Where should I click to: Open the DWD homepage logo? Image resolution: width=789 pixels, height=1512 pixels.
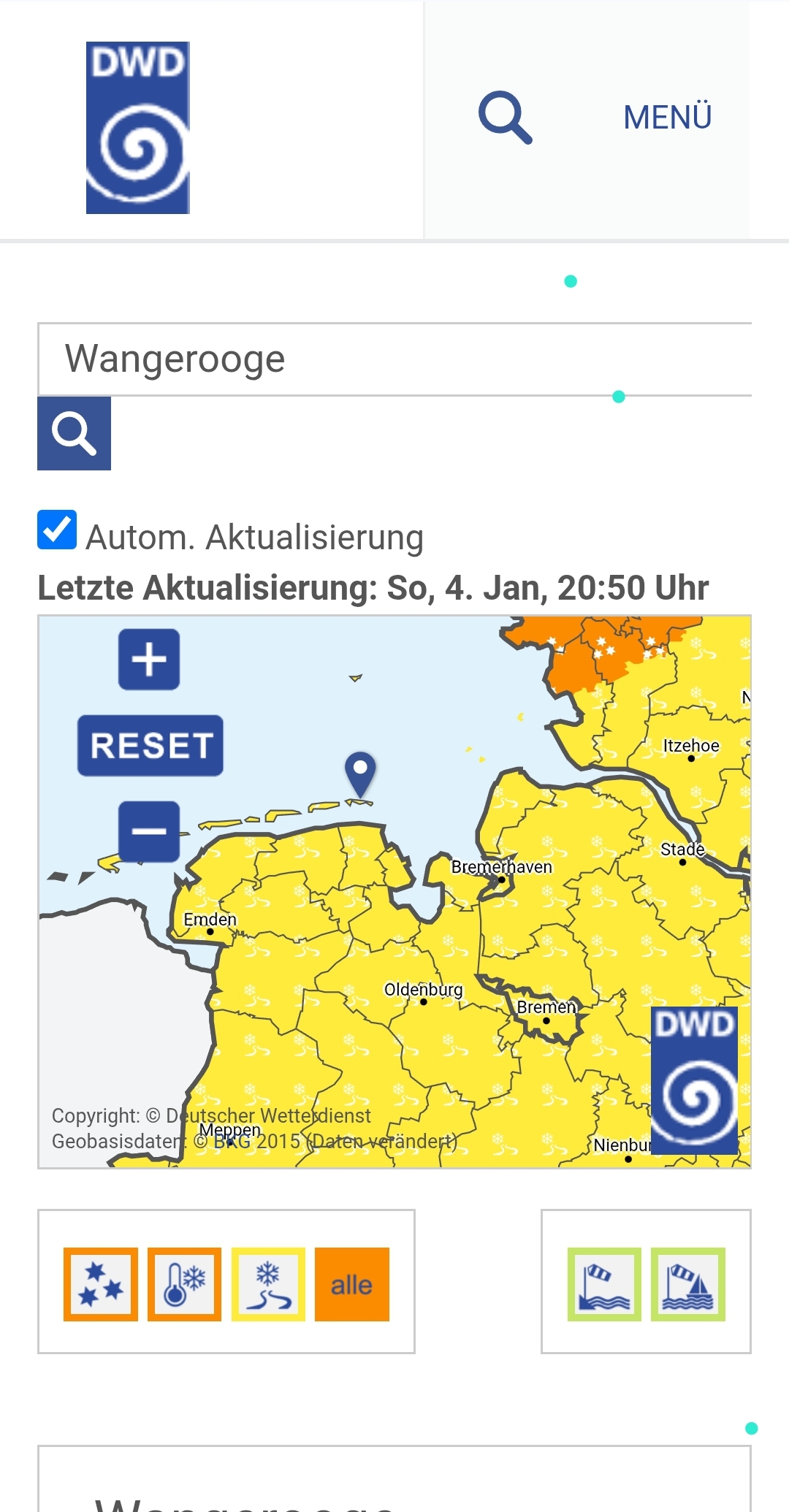(x=138, y=128)
